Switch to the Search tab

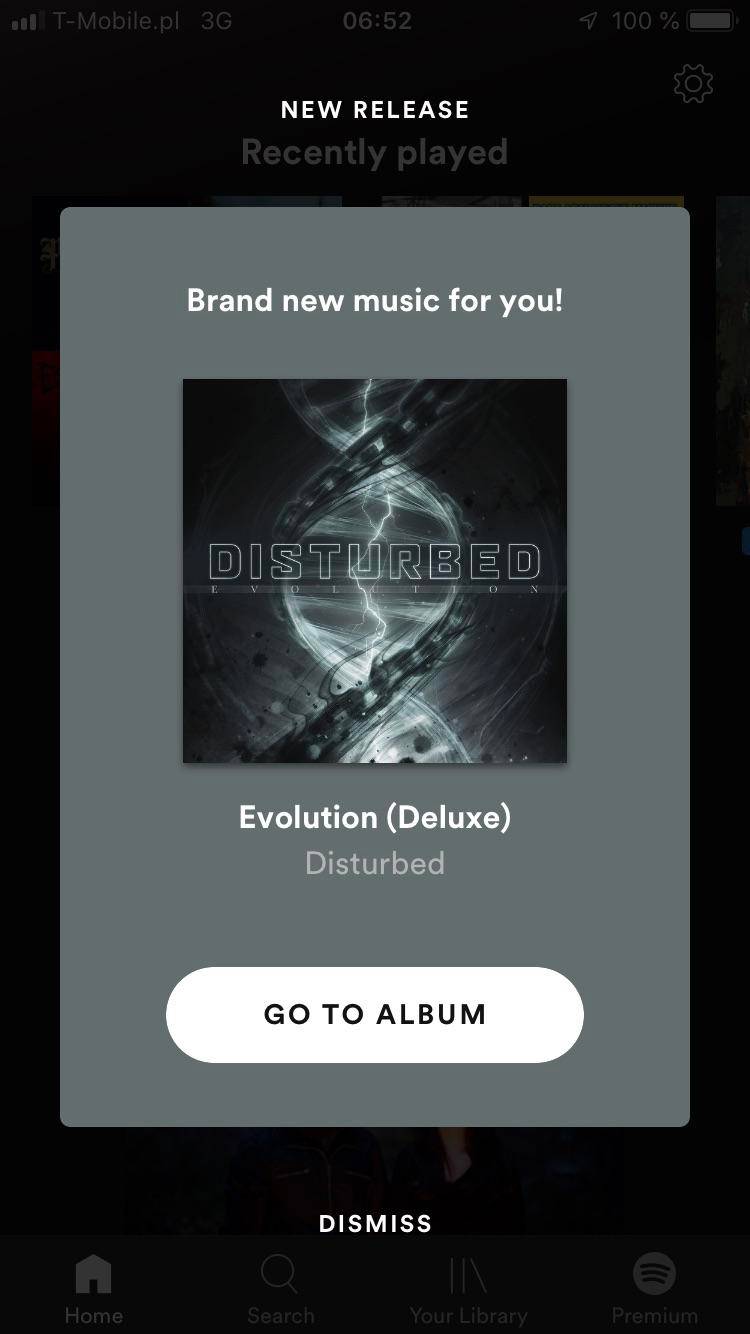pos(280,1289)
